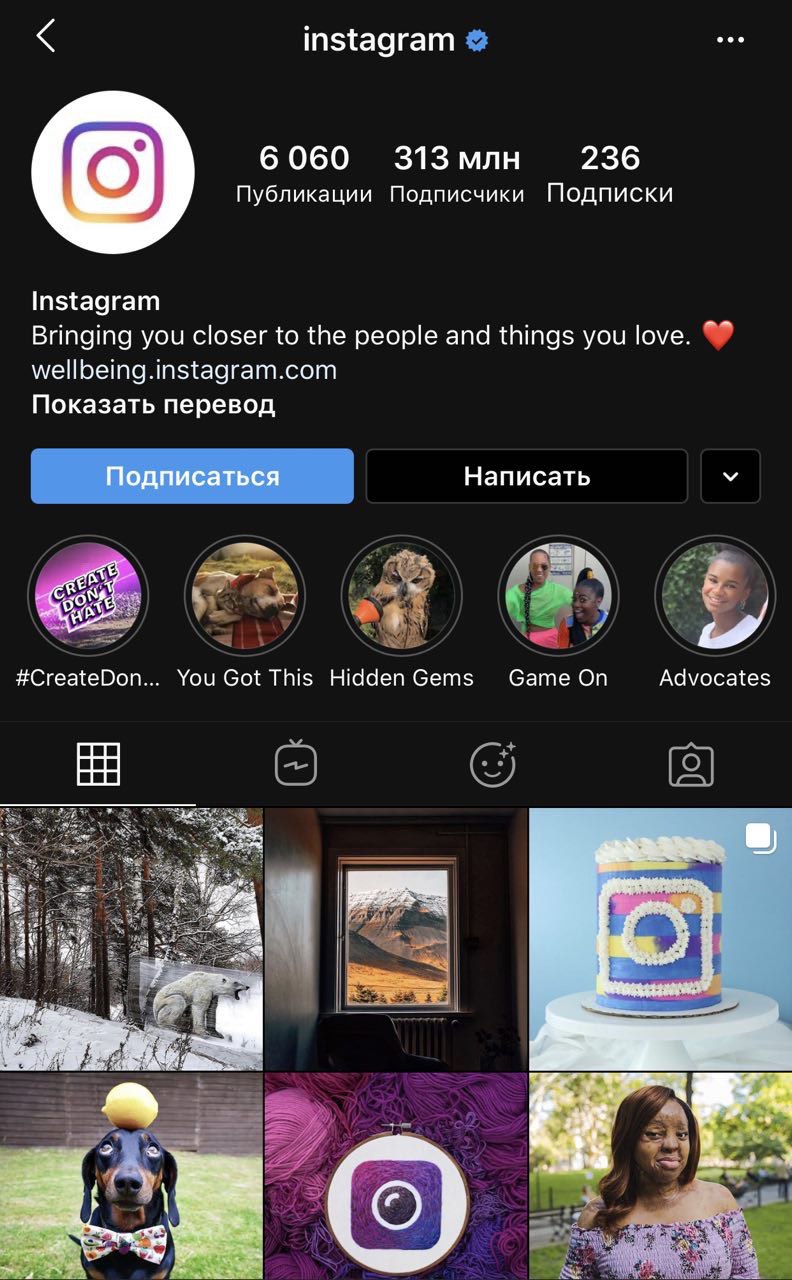Go back with the top-left arrow

(45, 38)
